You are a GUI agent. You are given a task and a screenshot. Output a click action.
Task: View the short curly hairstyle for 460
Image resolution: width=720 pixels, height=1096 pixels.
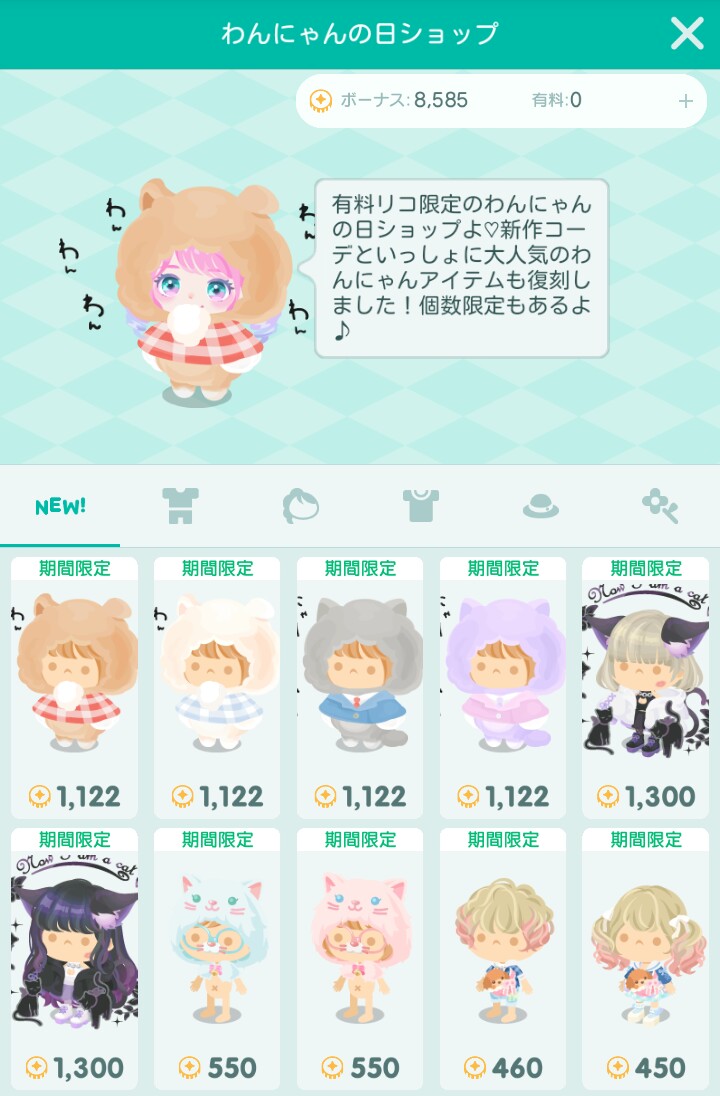(503, 957)
